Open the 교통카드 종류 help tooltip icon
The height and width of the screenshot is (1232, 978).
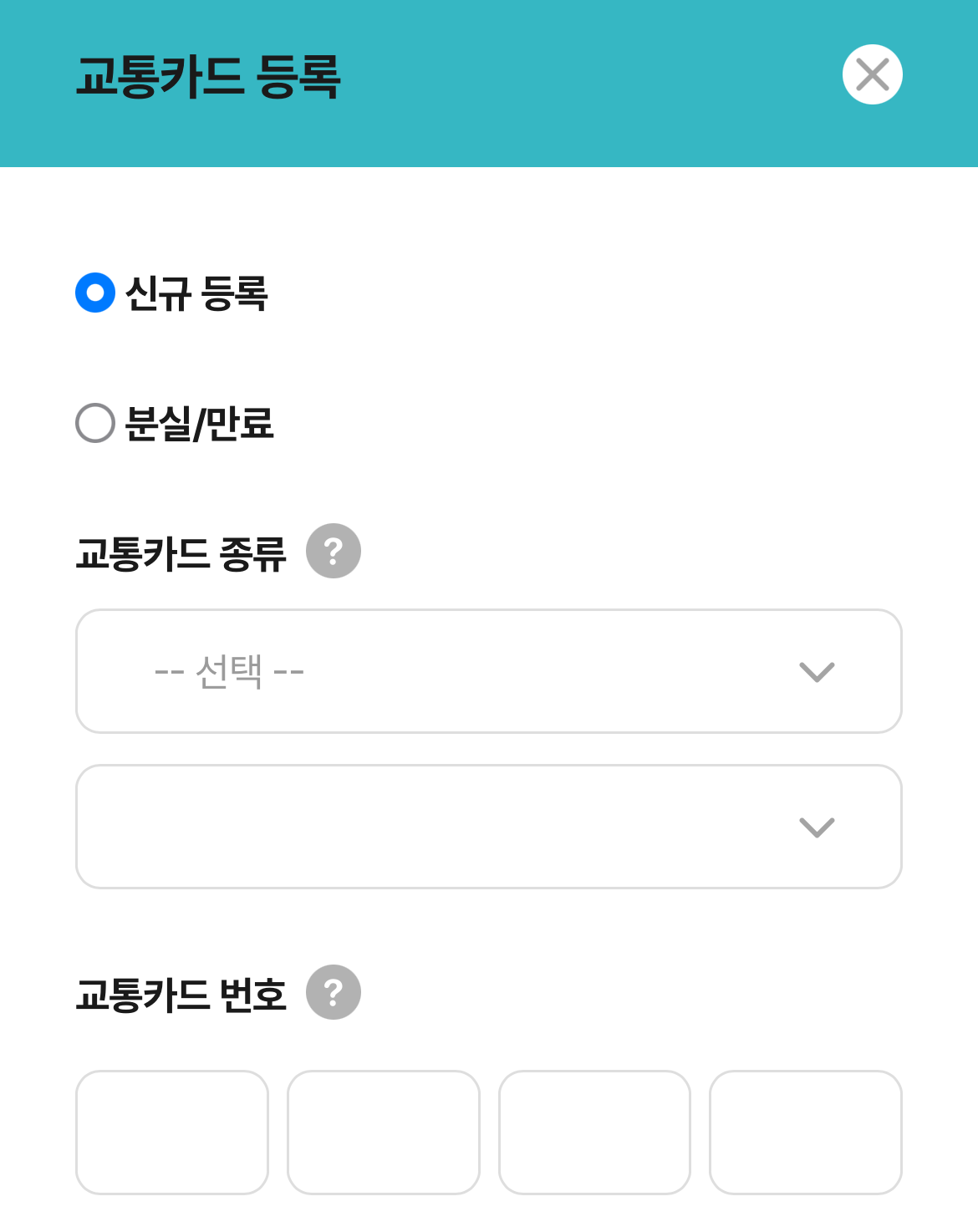coord(333,550)
